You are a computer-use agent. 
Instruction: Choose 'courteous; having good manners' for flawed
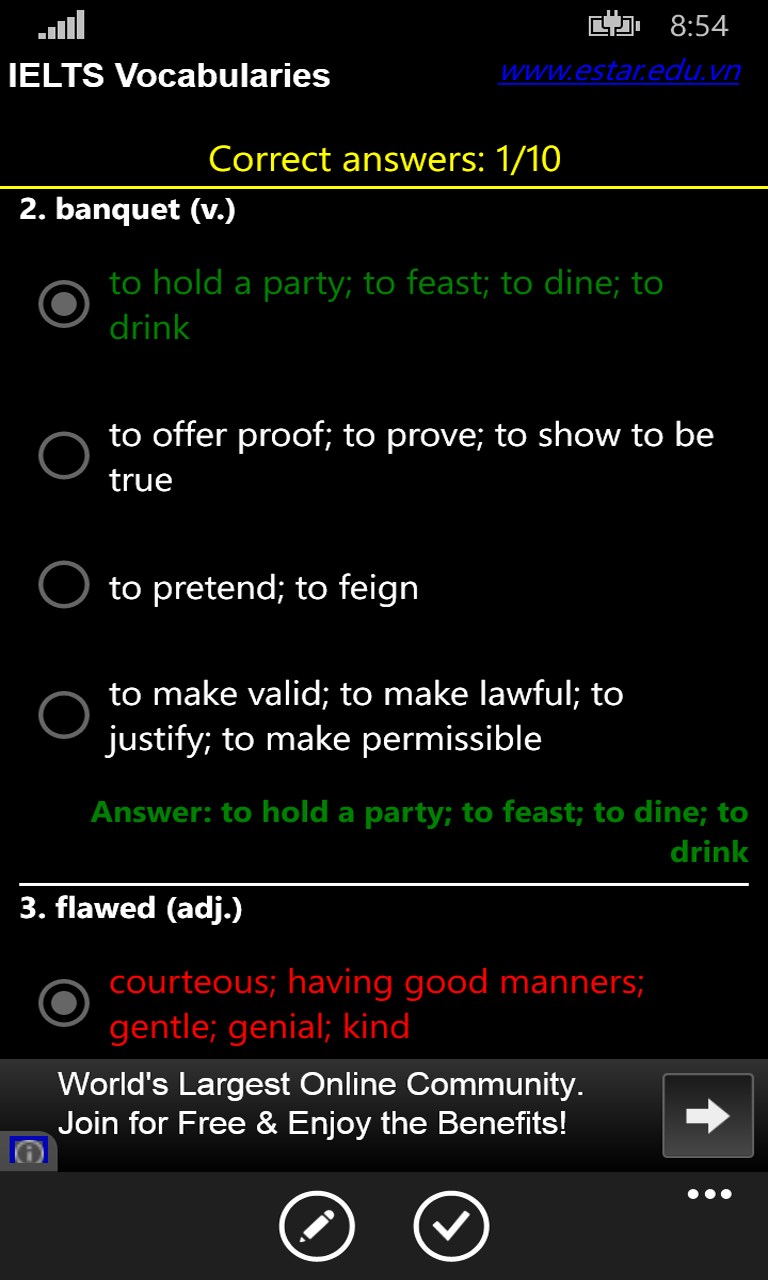64,1003
